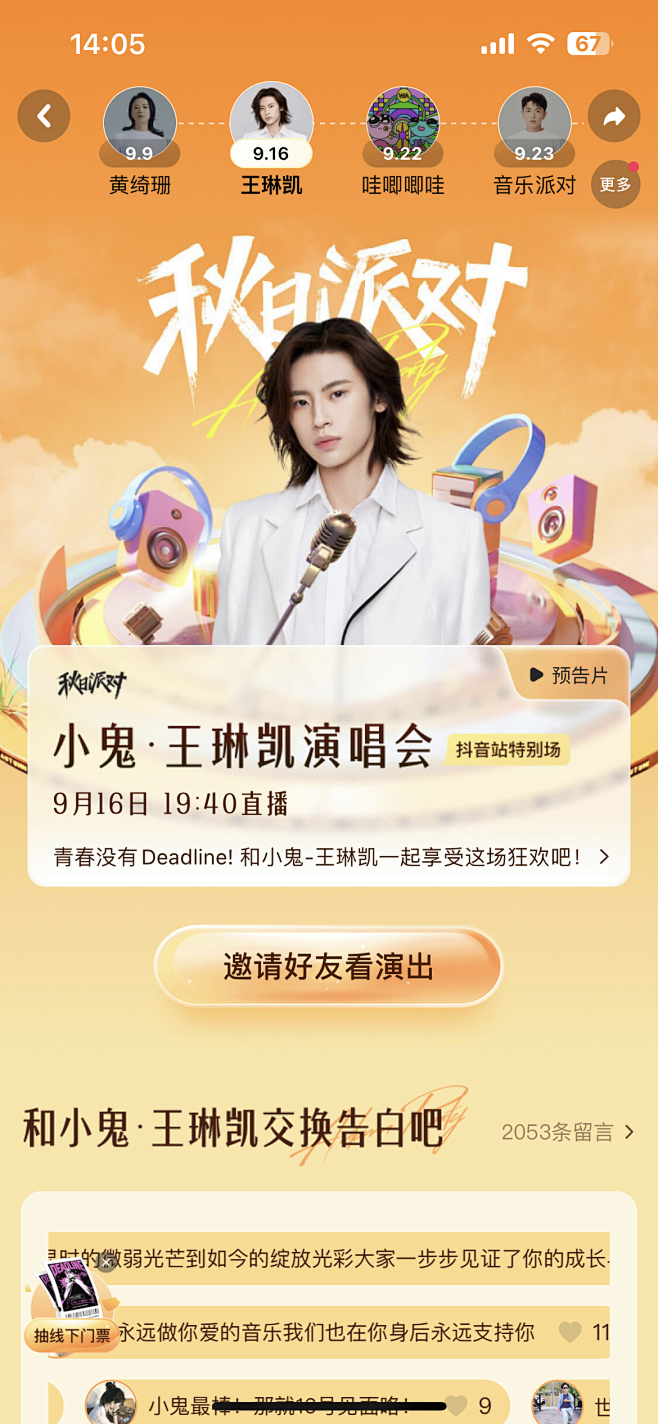Share this concert page

pyautogui.click(x=614, y=117)
